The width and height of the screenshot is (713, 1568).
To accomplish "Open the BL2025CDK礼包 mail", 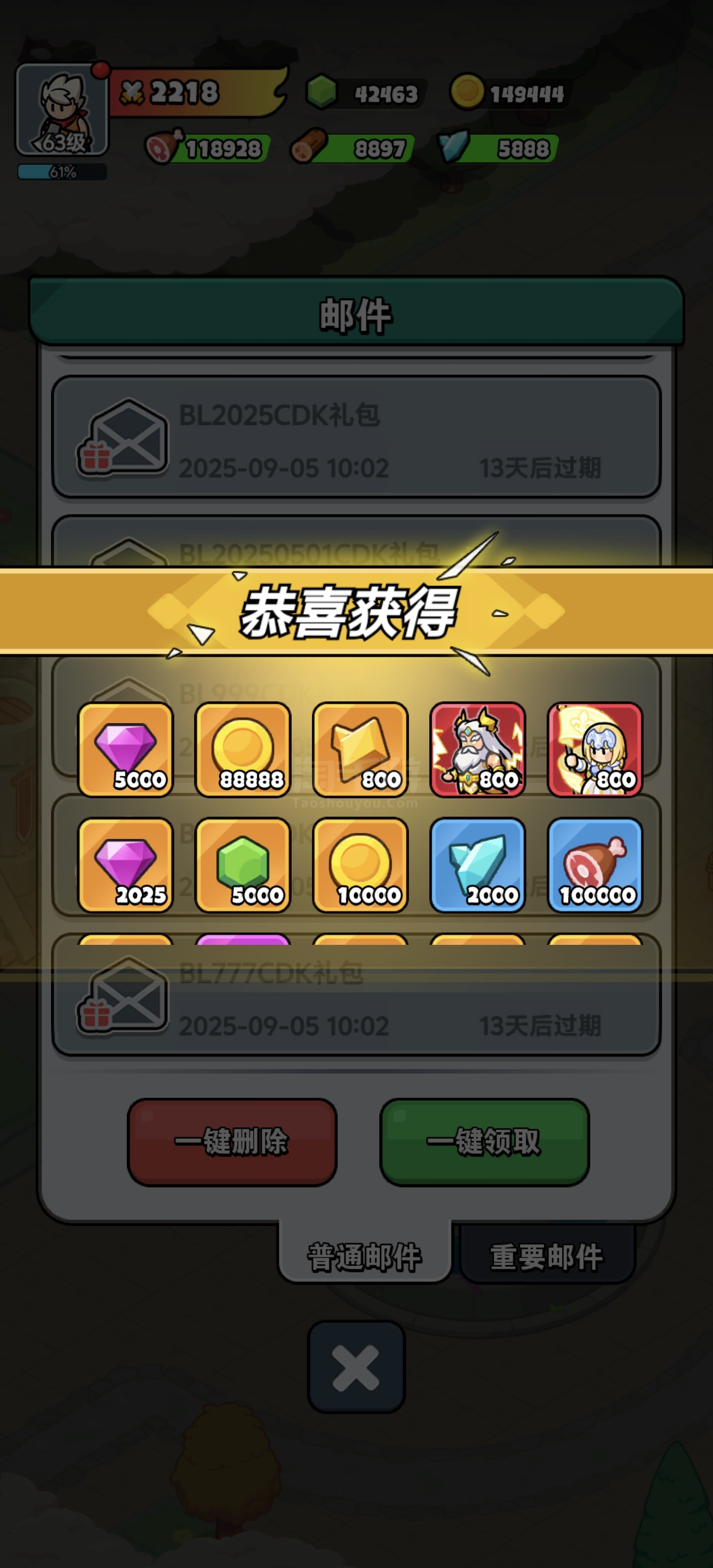I will (x=356, y=437).
